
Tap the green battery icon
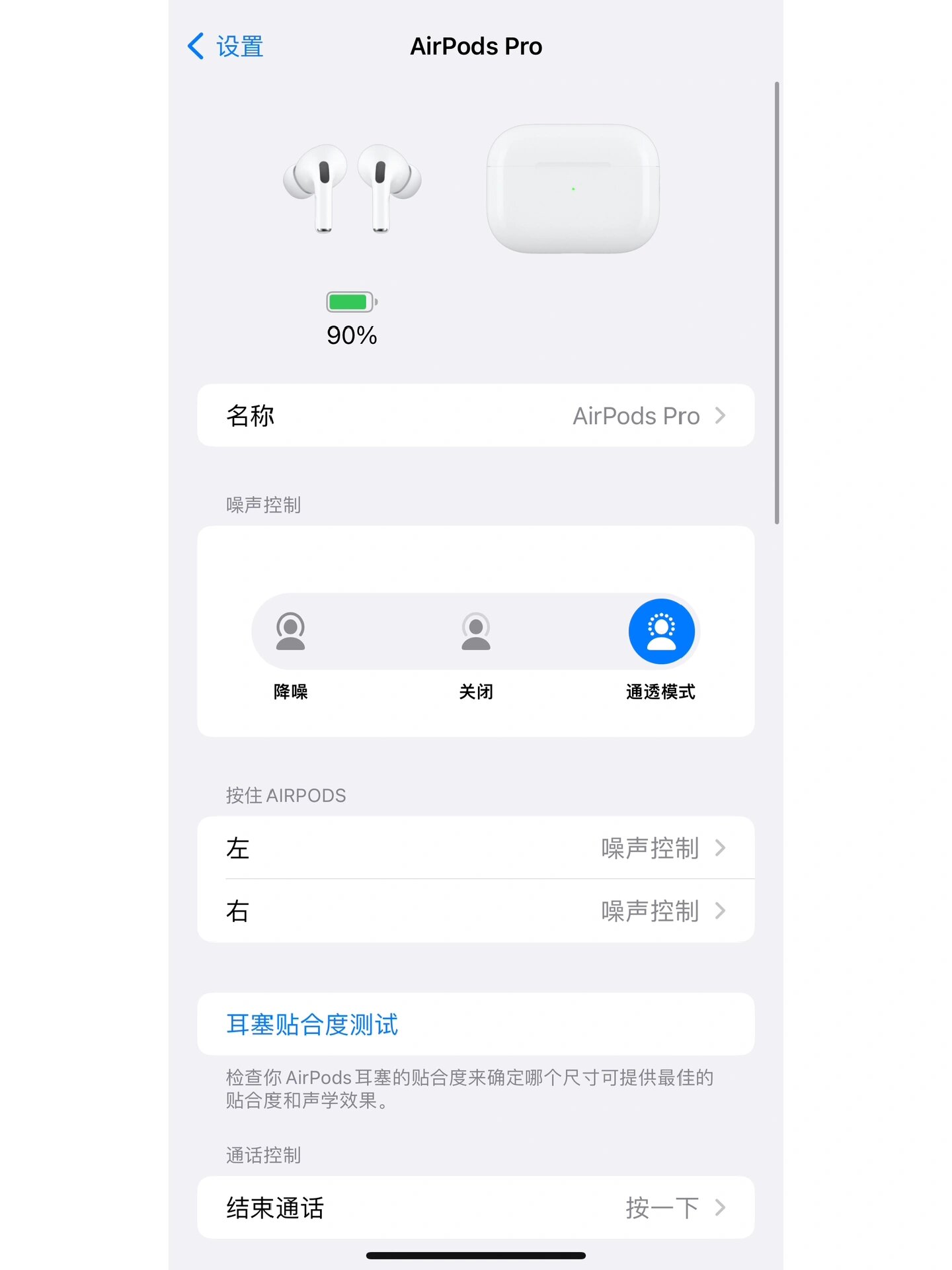pyautogui.click(x=349, y=303)
